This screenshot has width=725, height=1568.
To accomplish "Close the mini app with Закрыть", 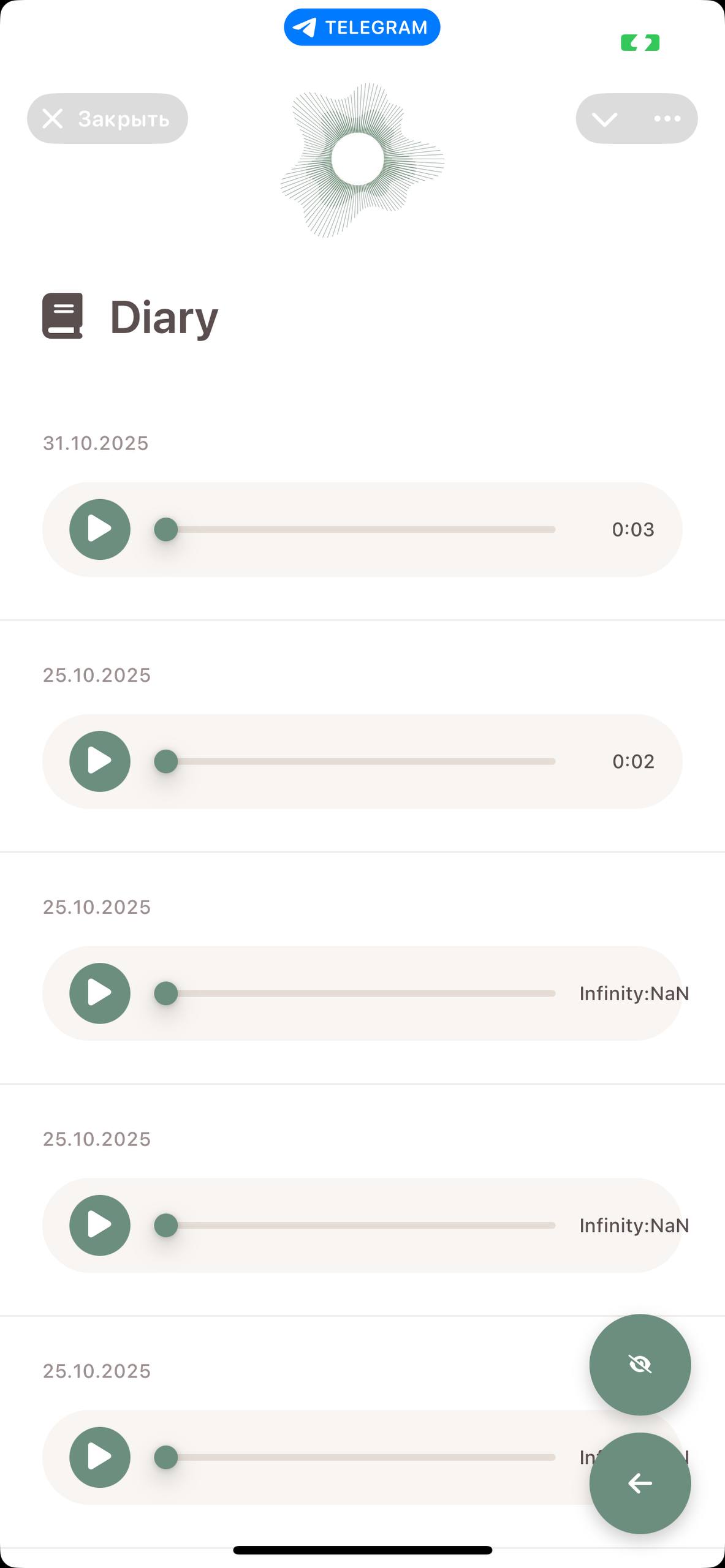I will coord(107,119).
